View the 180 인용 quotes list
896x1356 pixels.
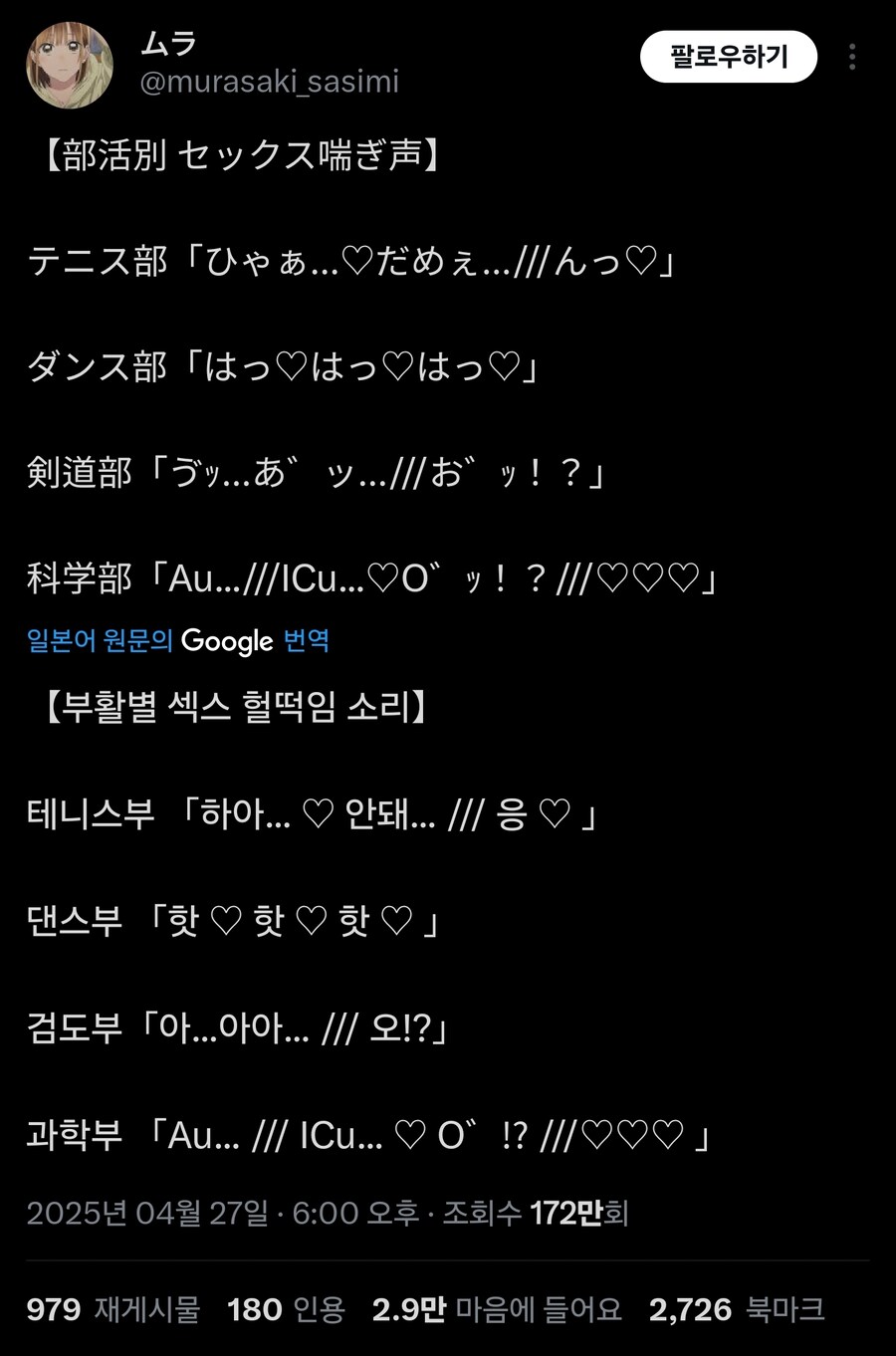[x=286, y=1309]
